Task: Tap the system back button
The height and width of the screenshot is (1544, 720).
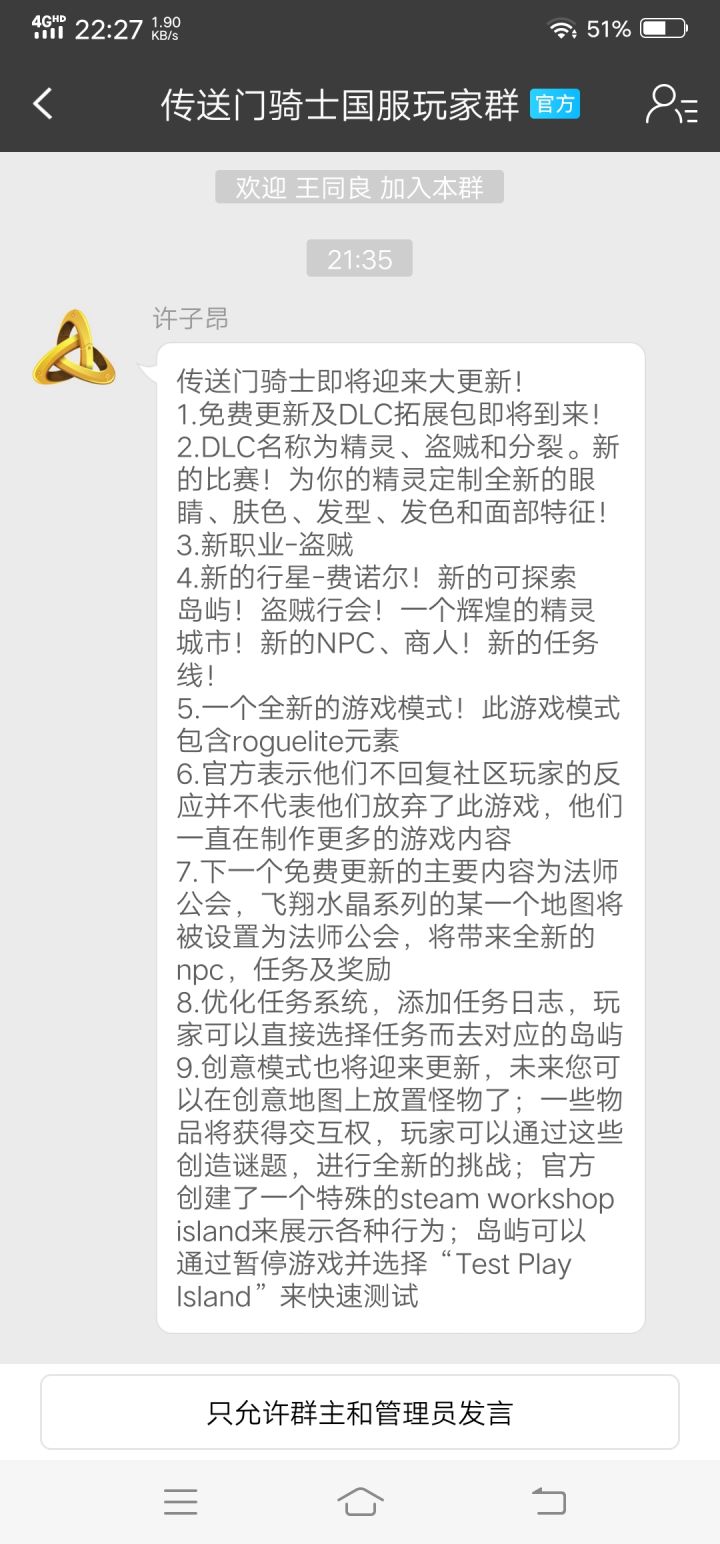Action: 548,1501
